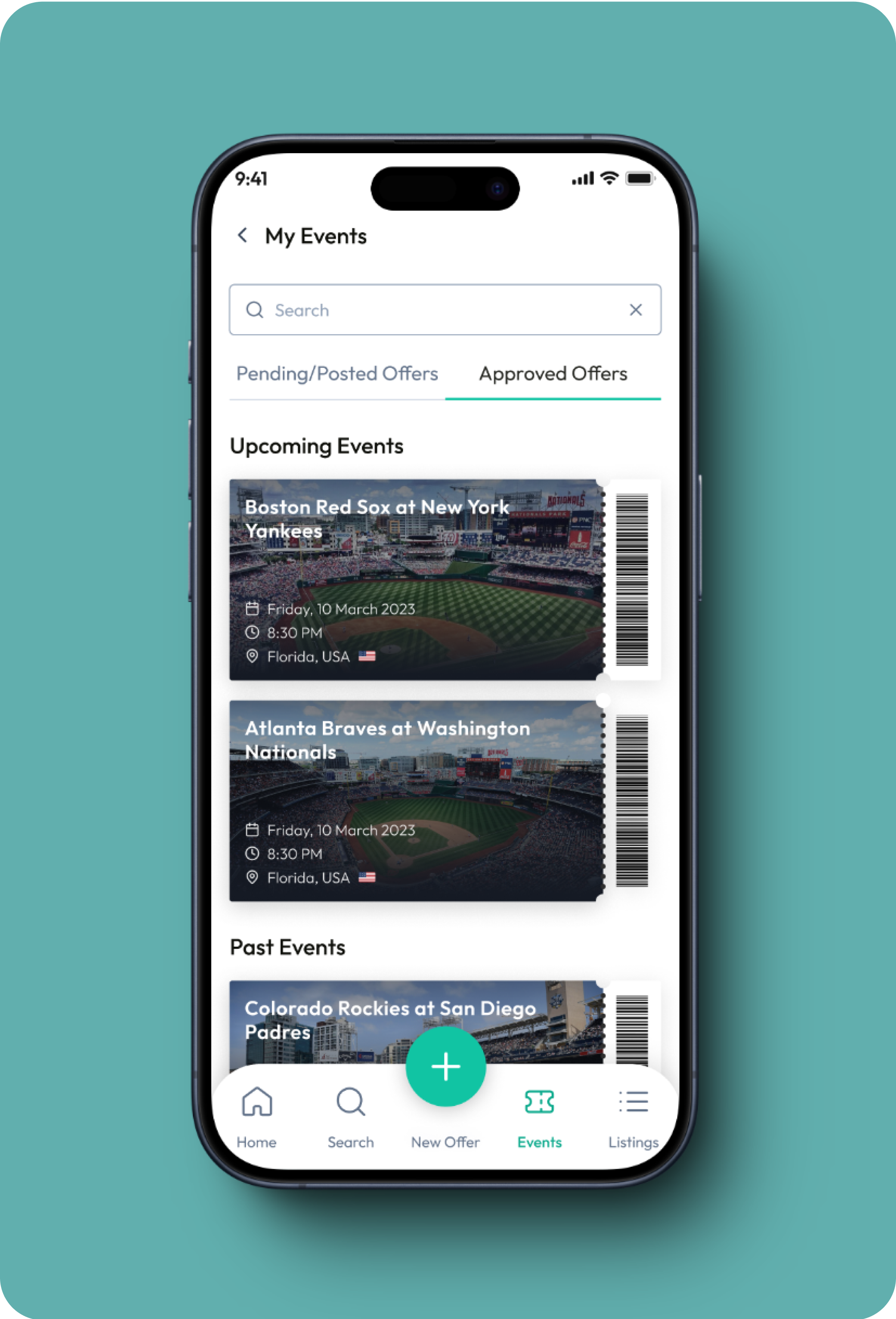This screenshot has height=1319, width=896.
Task: Open Search in bottom navigation
Action: click(x=350, y=1115)
